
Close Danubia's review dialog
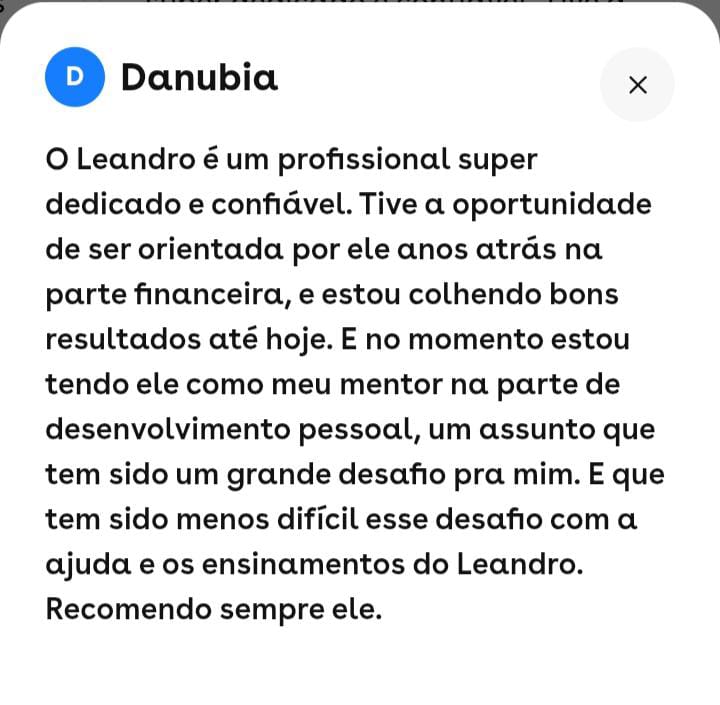pyautogui.click(x=637, y=85)
